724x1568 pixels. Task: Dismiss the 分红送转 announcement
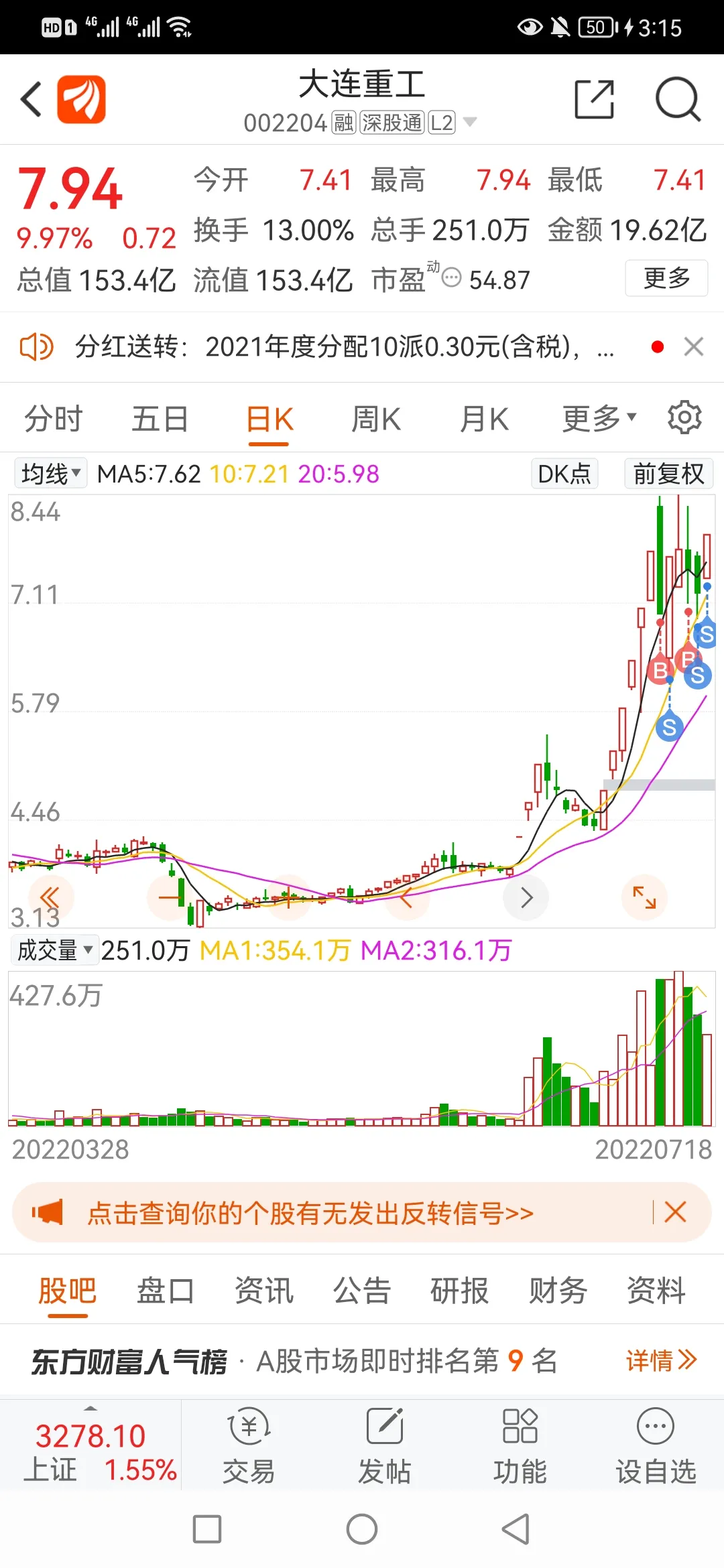693,346
